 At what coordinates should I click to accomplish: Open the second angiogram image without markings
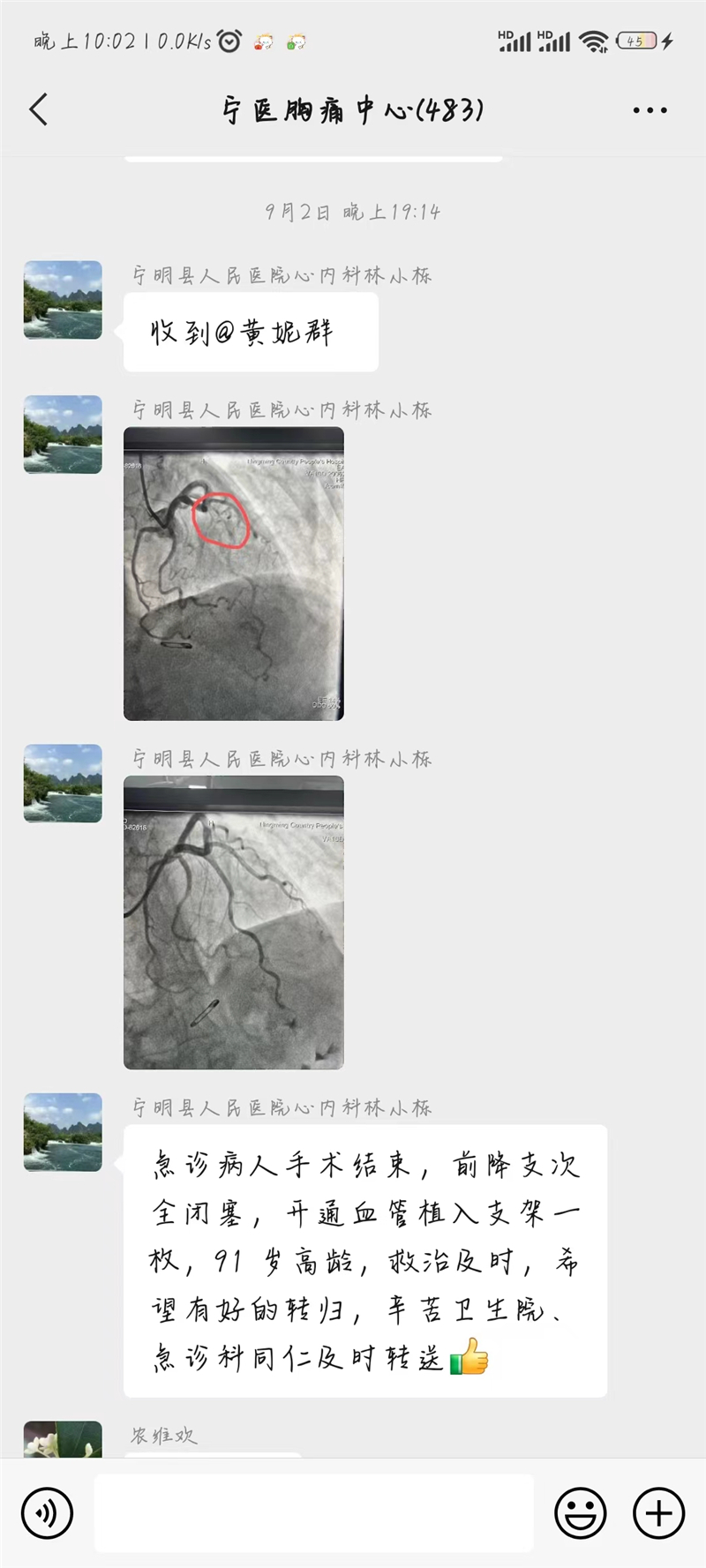coord(234,922)
